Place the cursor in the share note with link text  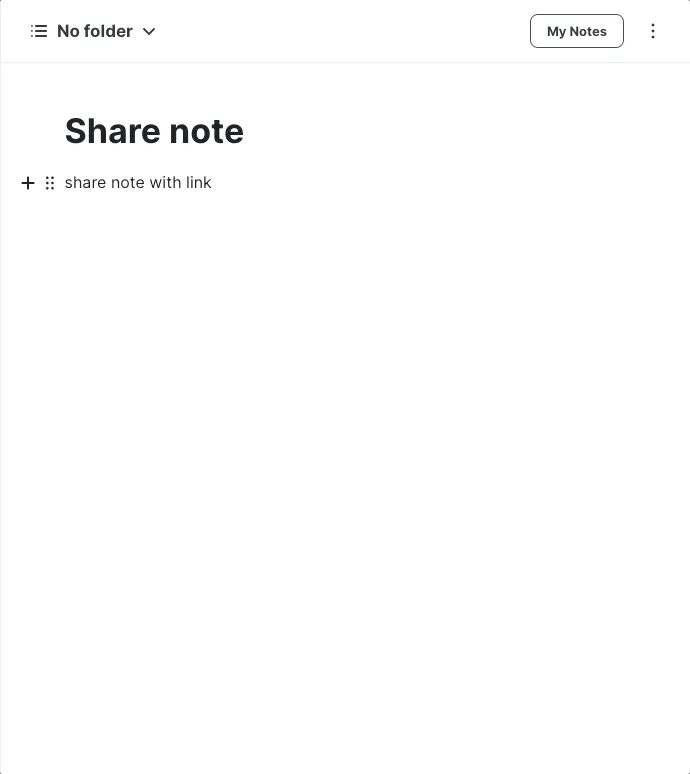point(138,183)
